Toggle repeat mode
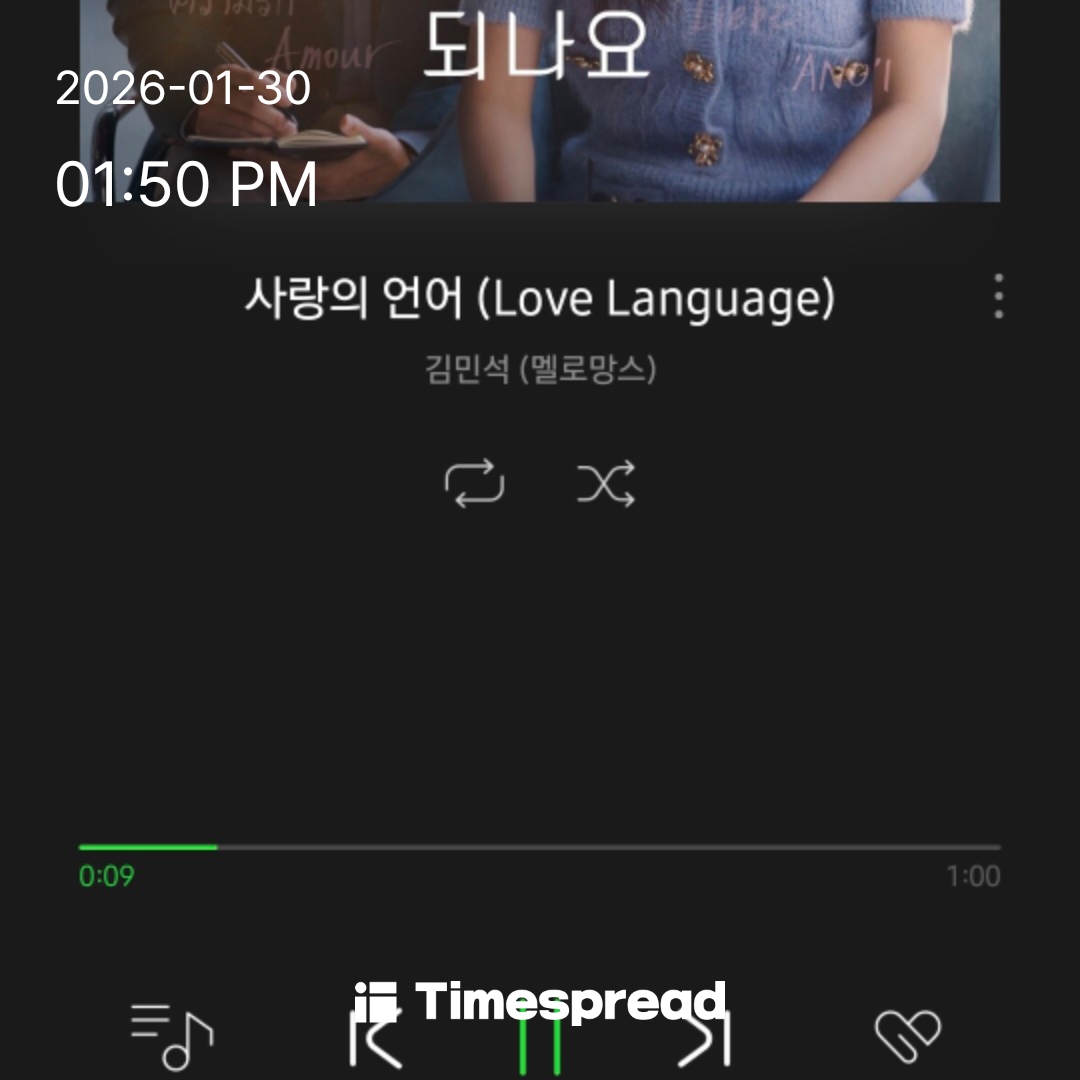This screenshot has height=1080, width=1080. [474, 484]
